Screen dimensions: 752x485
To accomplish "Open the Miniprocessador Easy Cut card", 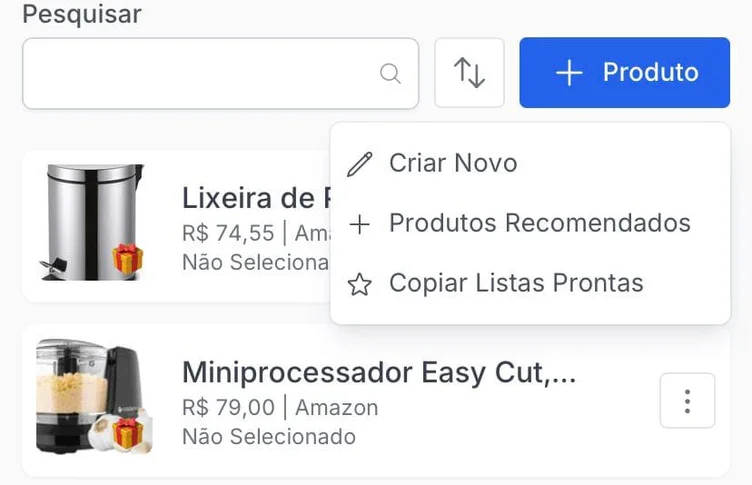I will [378, 373].
